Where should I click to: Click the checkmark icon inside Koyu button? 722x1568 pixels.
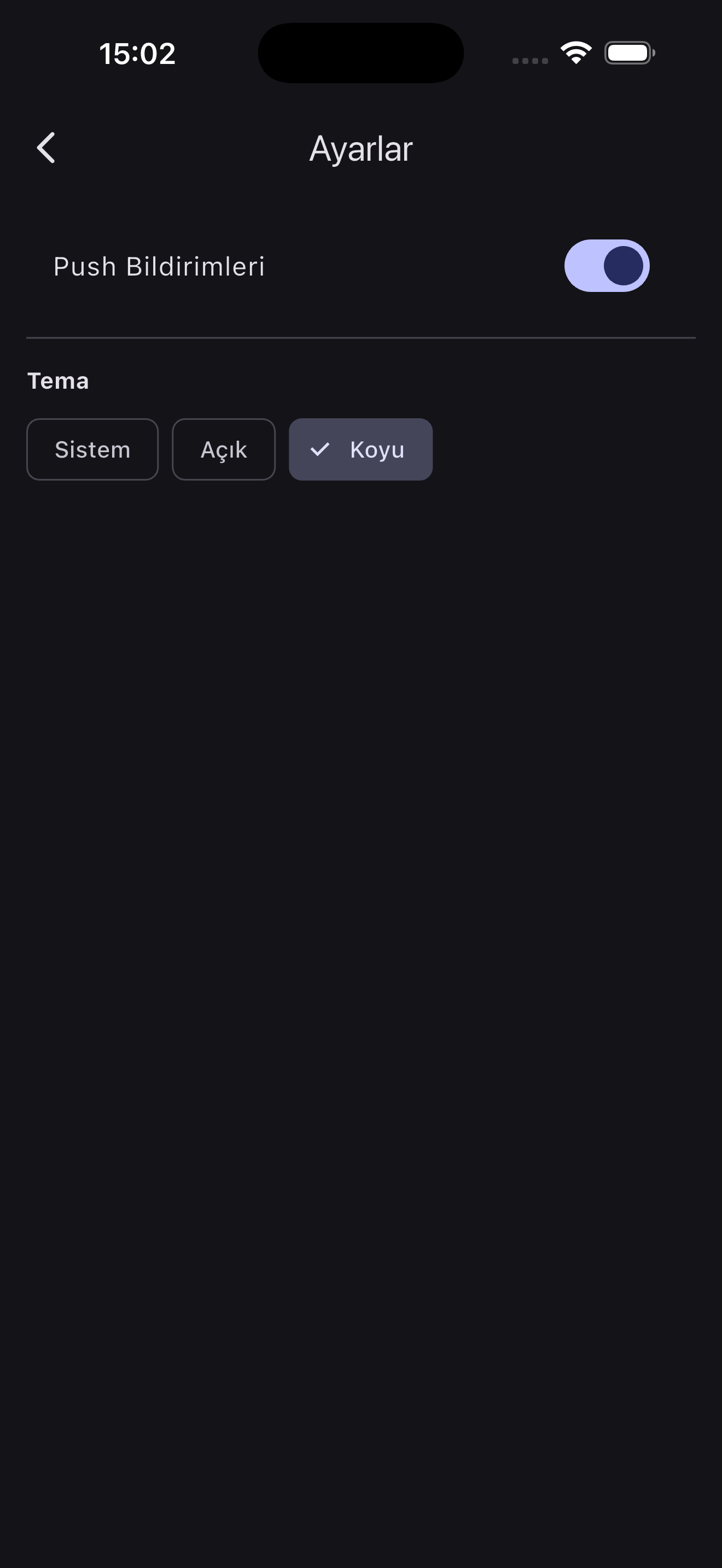tap(322, 450)
